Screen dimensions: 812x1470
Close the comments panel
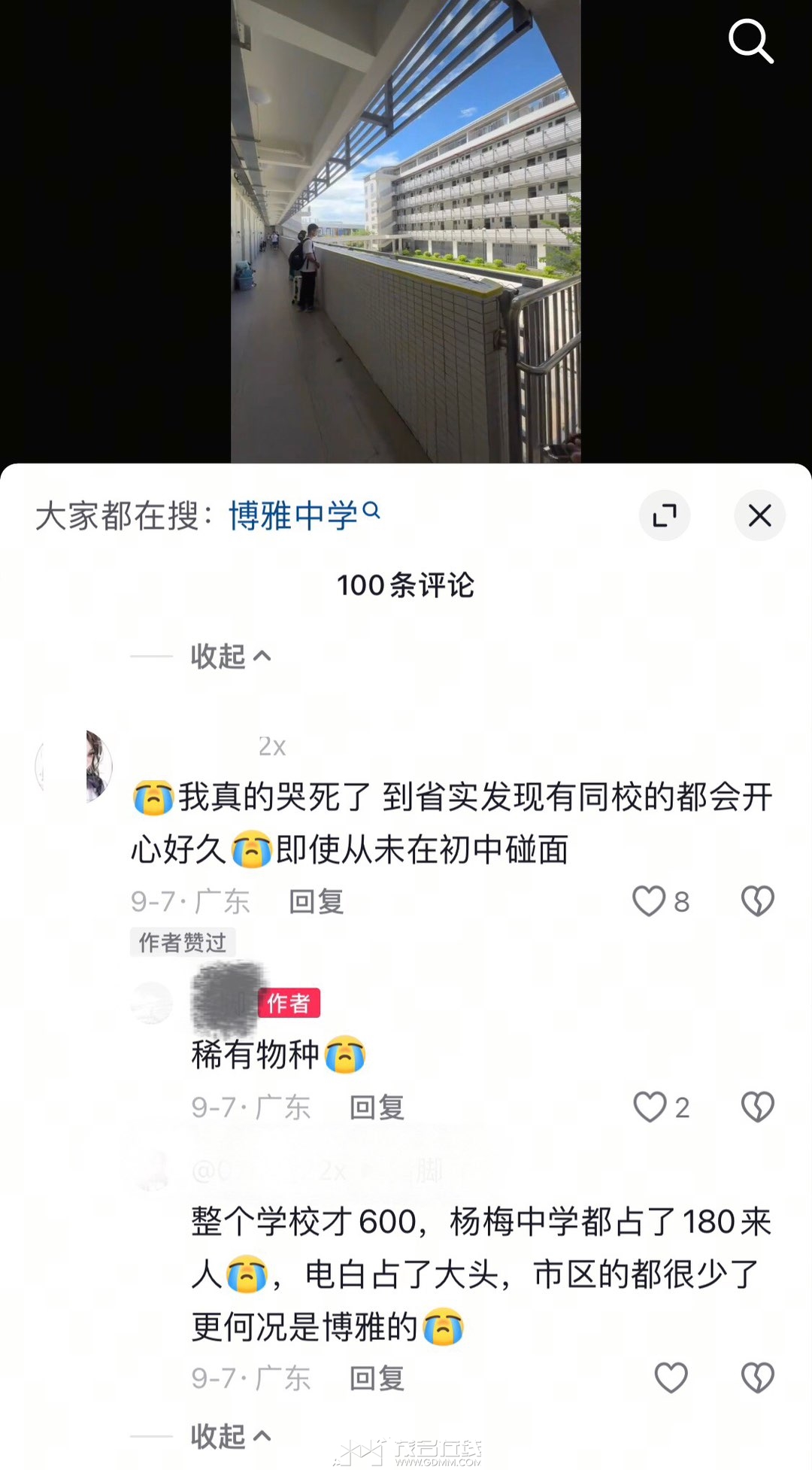point(759,516)
